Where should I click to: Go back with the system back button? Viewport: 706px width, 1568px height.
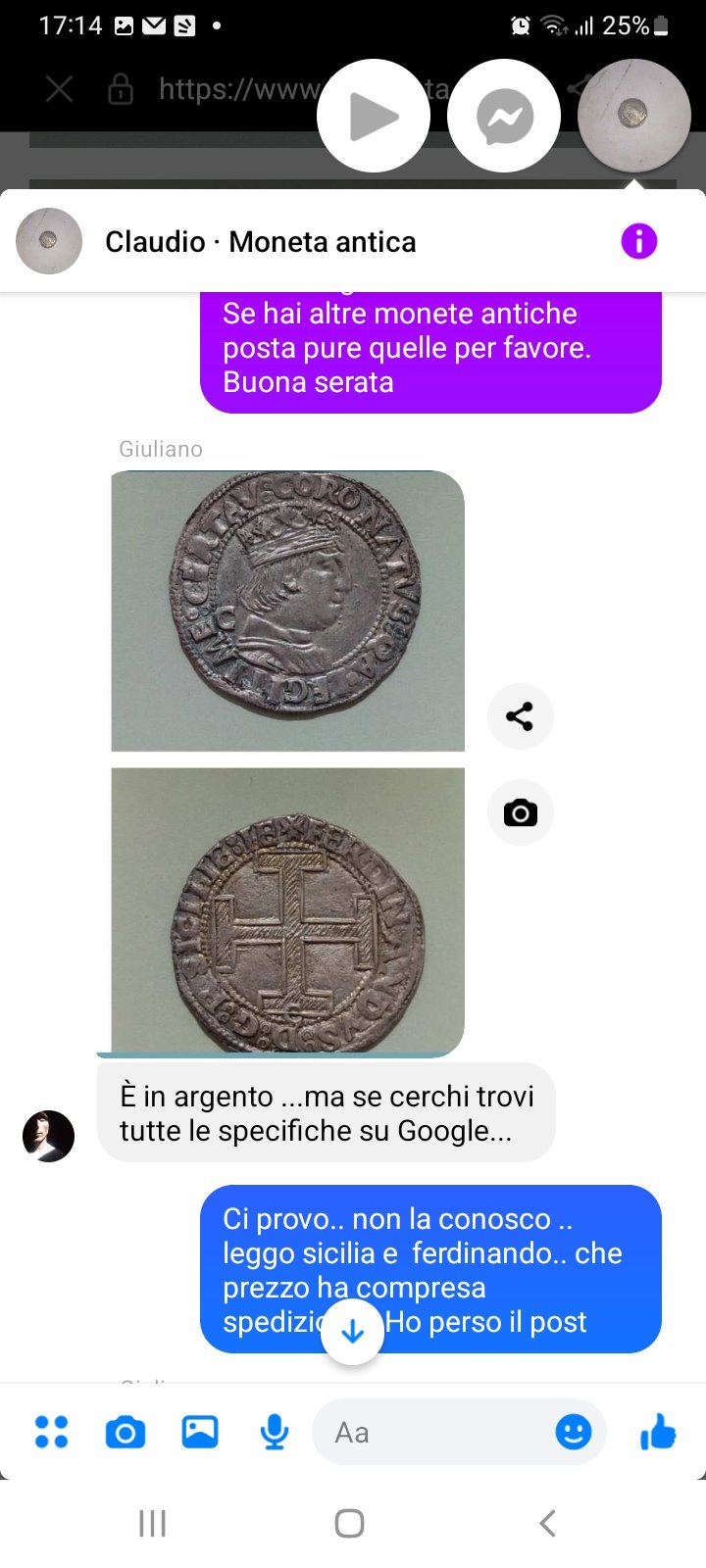tap(547, 1523)
